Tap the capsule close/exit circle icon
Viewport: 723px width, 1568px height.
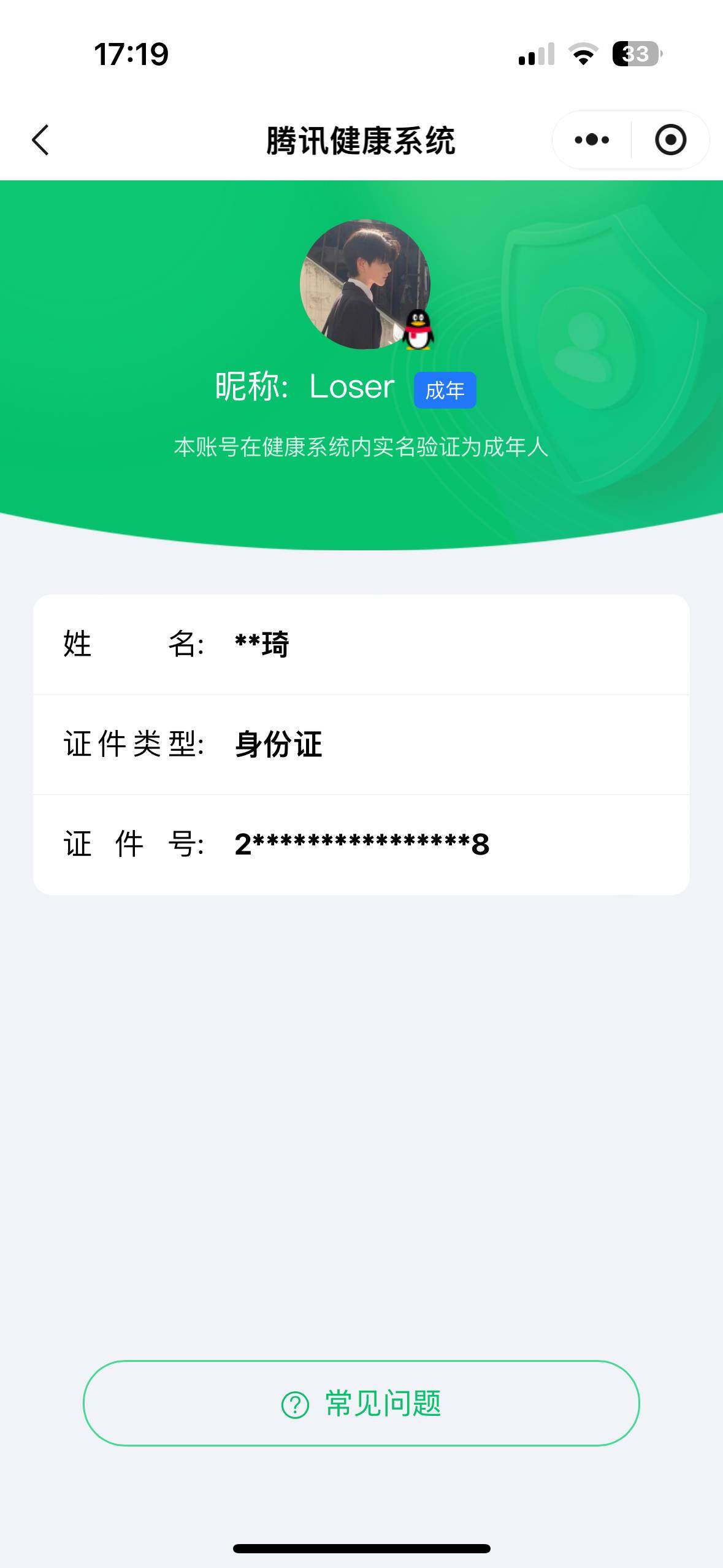tap(670, 139)
